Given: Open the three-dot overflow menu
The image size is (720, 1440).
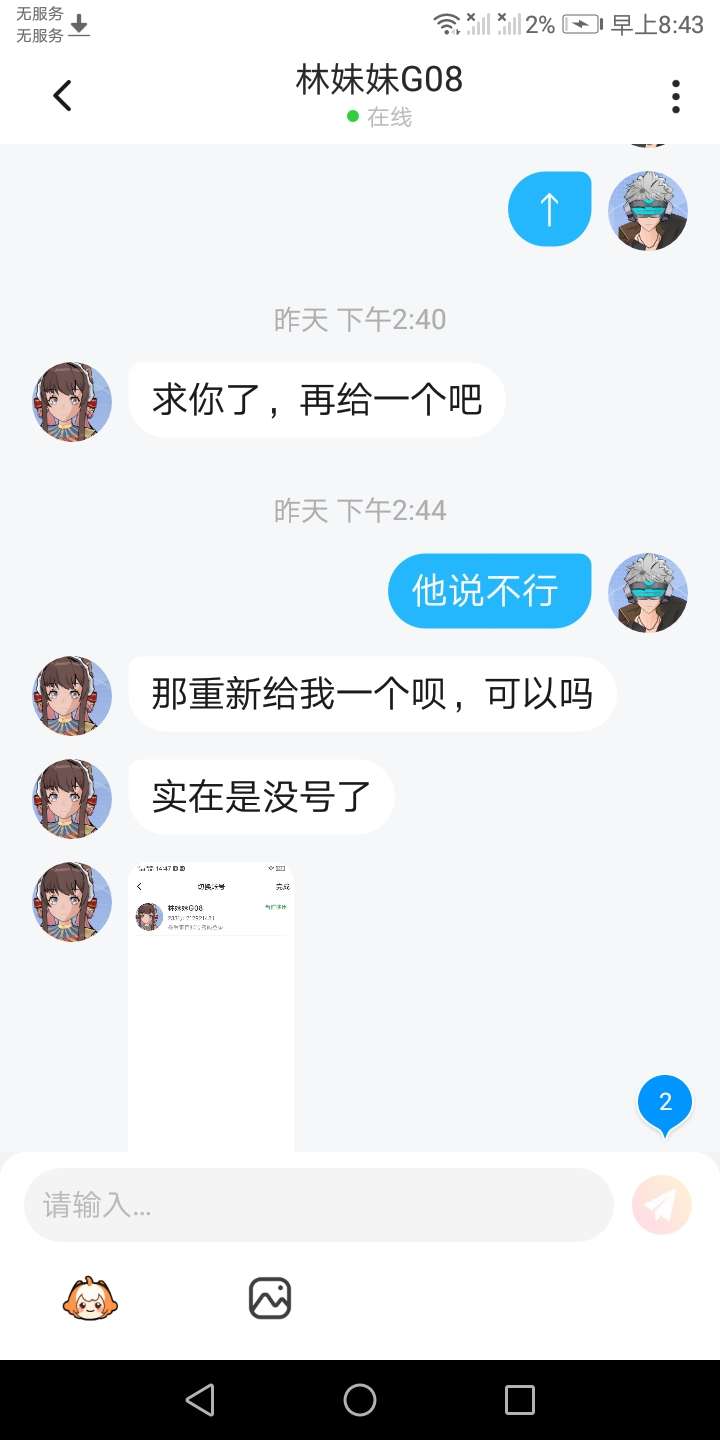Looking at the screenshot, I should click(x=676, y=96).
